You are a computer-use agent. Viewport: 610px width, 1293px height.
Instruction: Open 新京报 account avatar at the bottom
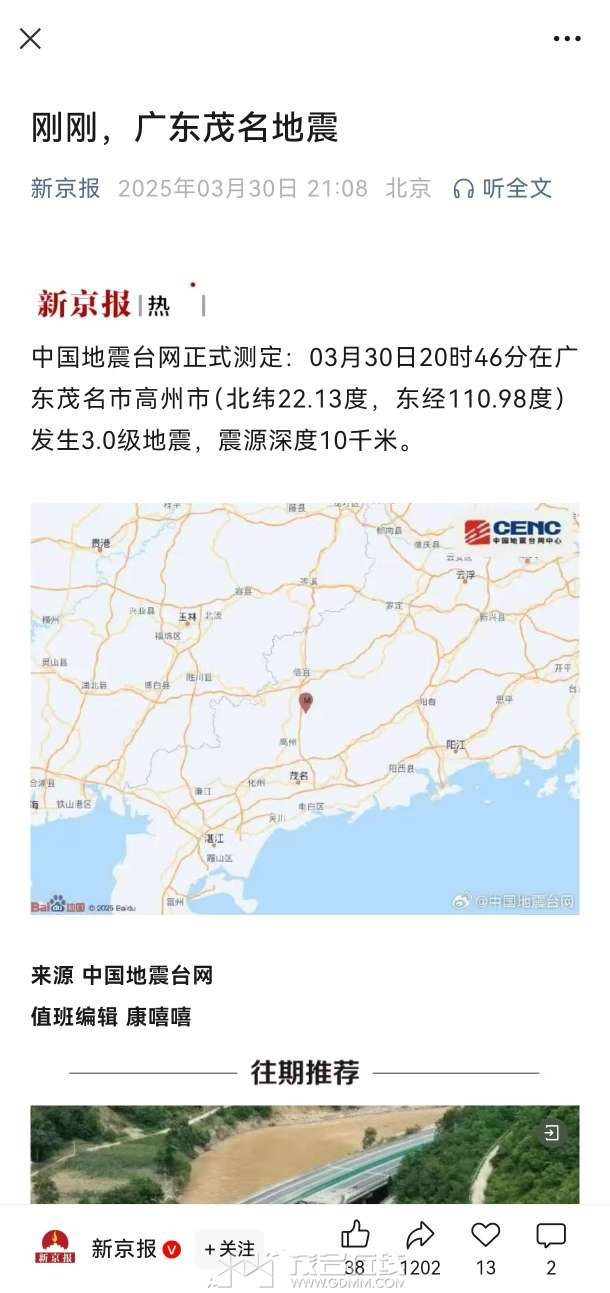coord(57,1249)
